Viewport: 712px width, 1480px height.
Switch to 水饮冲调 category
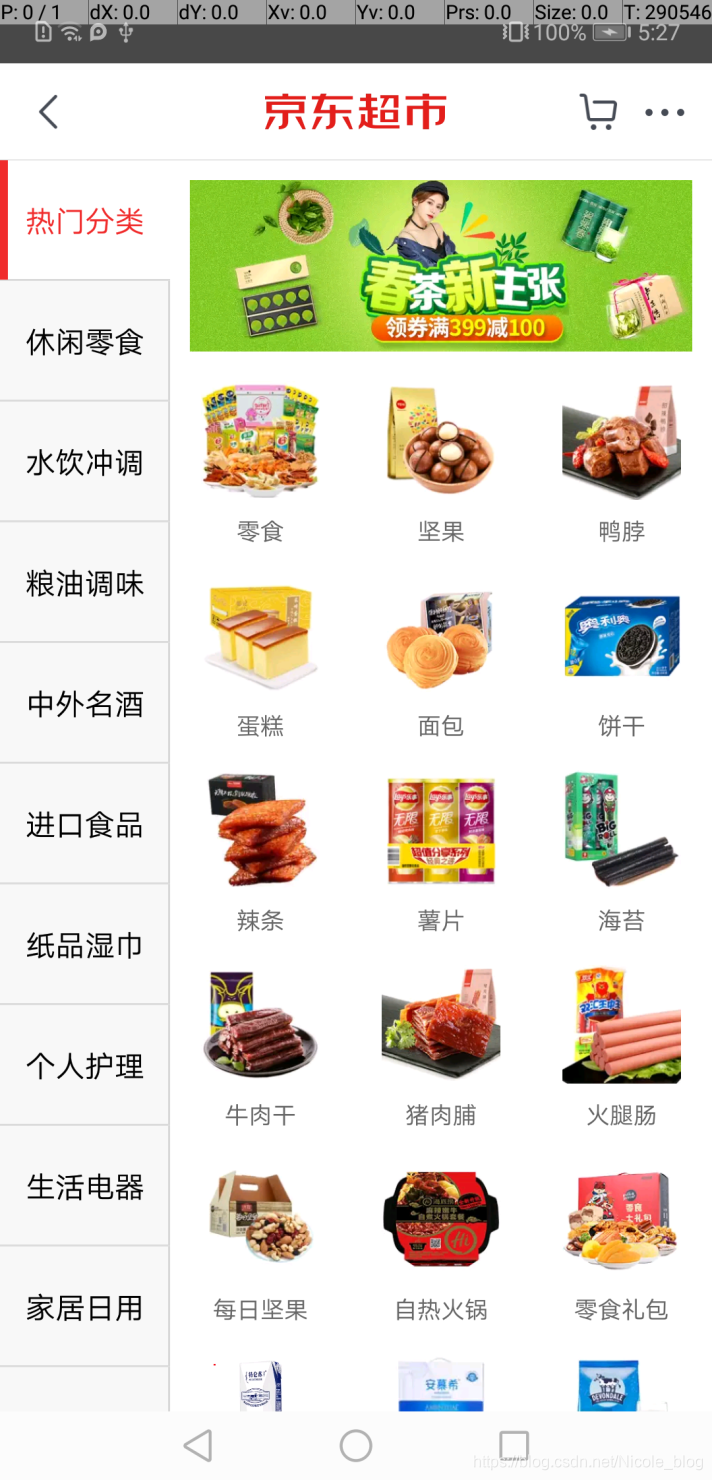pos(85,463)
